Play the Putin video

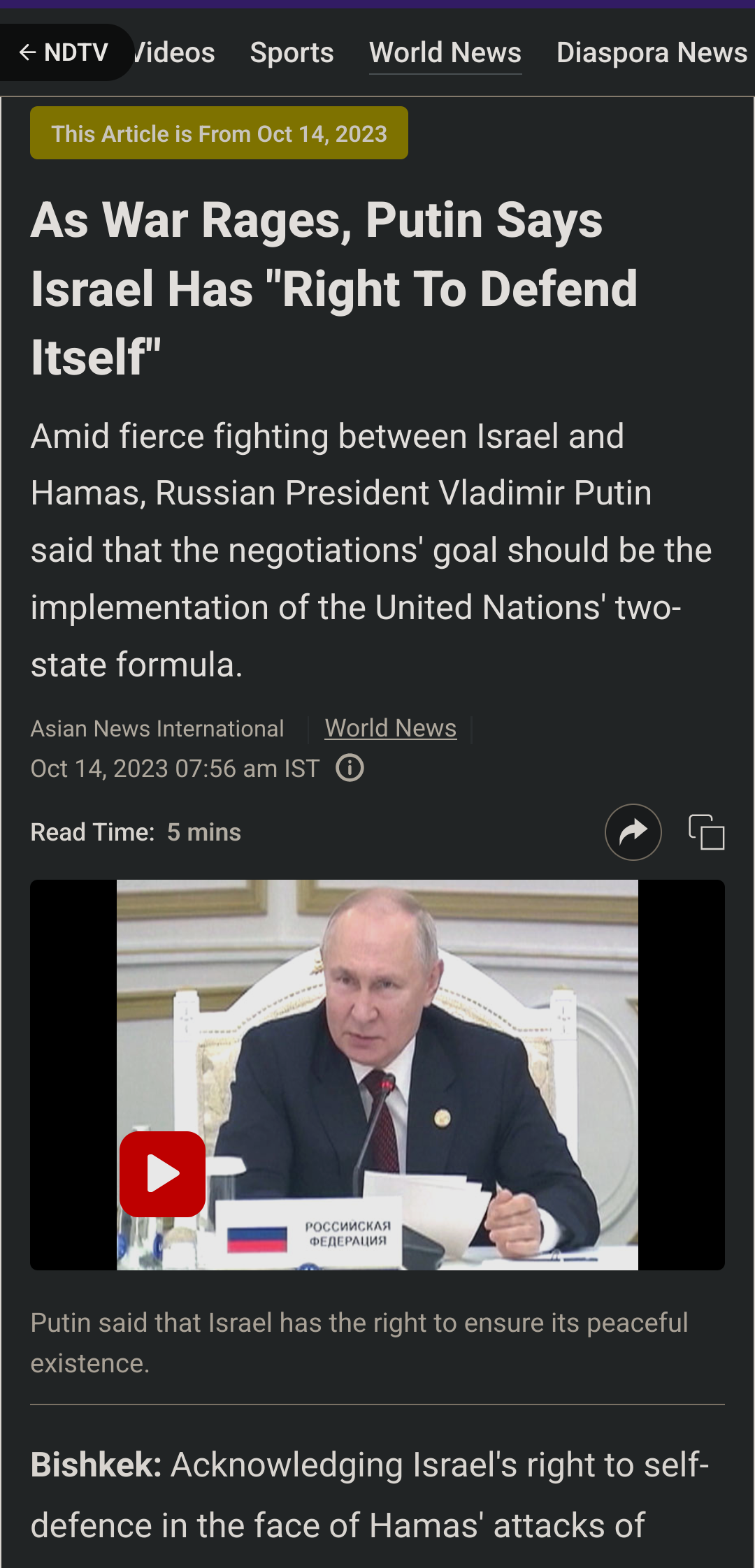pos(162,1174)
